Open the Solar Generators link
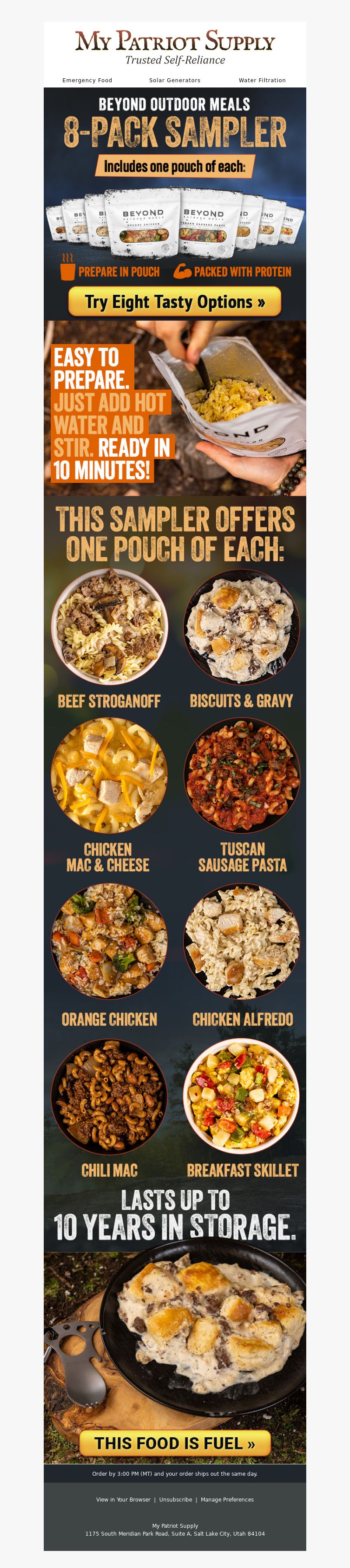This screenshot has width=350, height=1568. 175,80
